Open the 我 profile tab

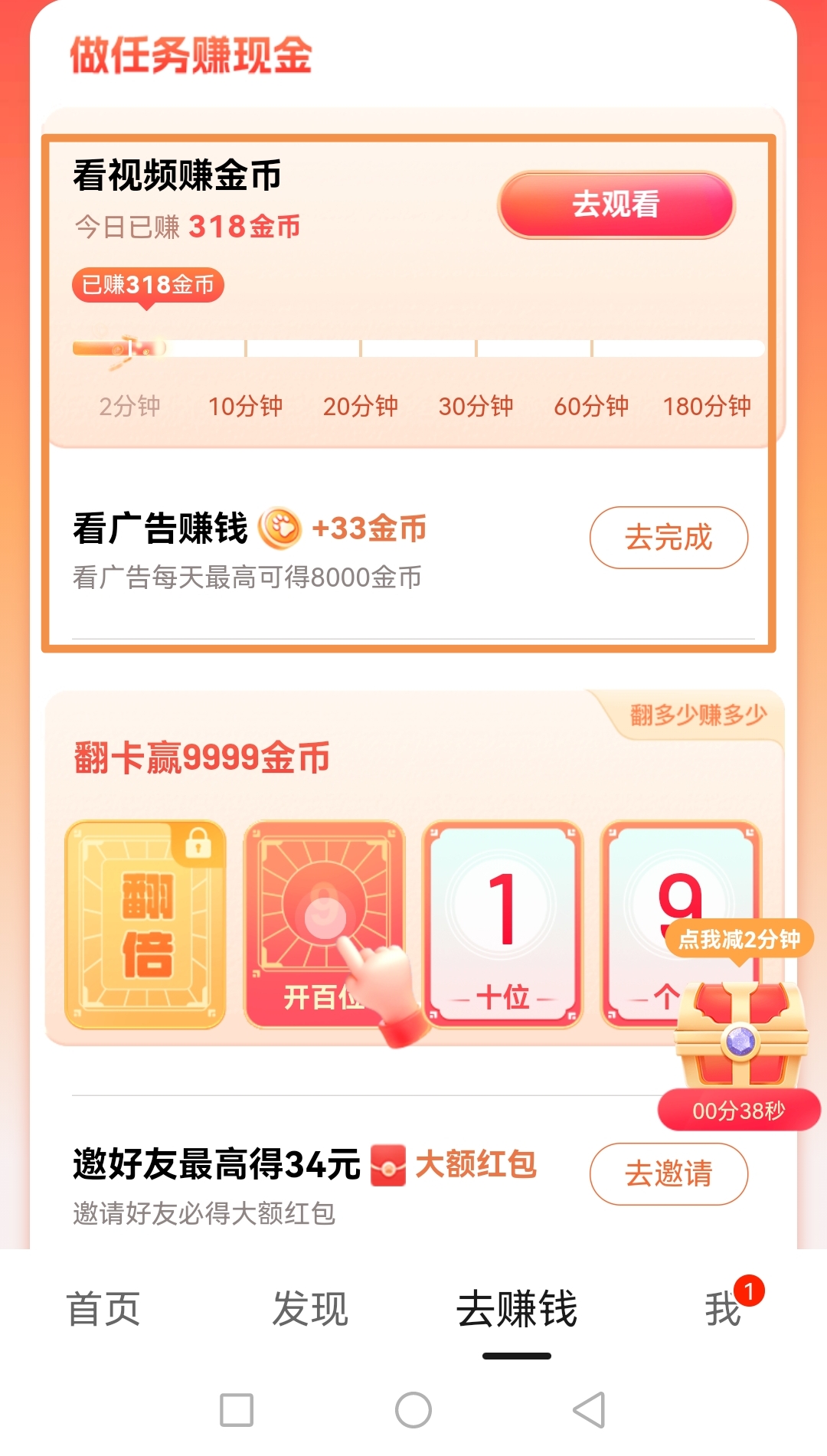pyautogui.click(x=723, y=1308)
